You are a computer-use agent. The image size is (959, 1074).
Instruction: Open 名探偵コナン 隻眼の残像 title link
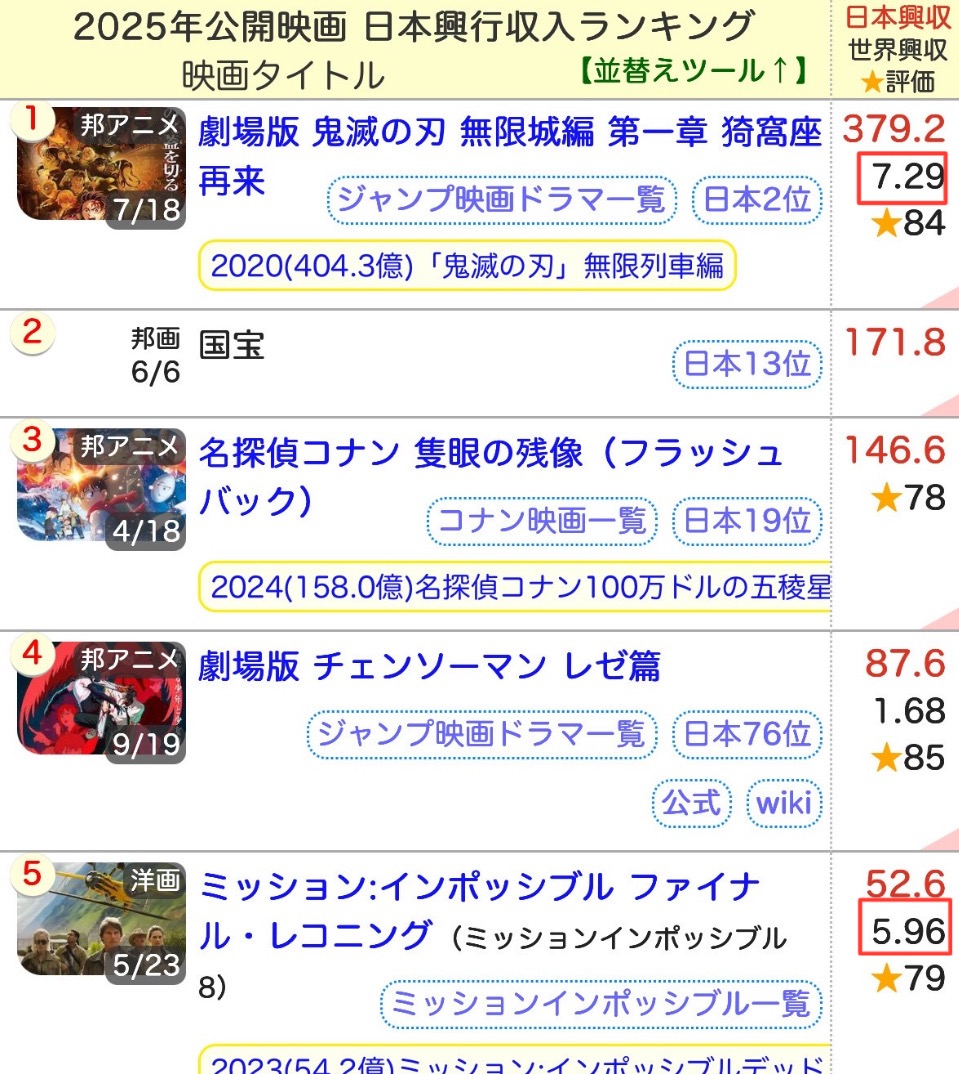[490, 454]
